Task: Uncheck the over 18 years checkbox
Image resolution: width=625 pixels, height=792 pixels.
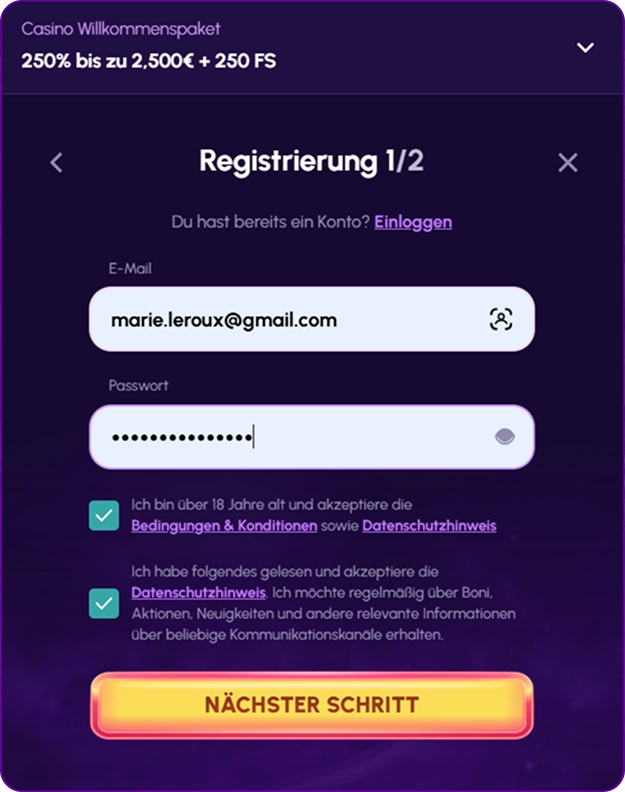Action: coord(103,516)
